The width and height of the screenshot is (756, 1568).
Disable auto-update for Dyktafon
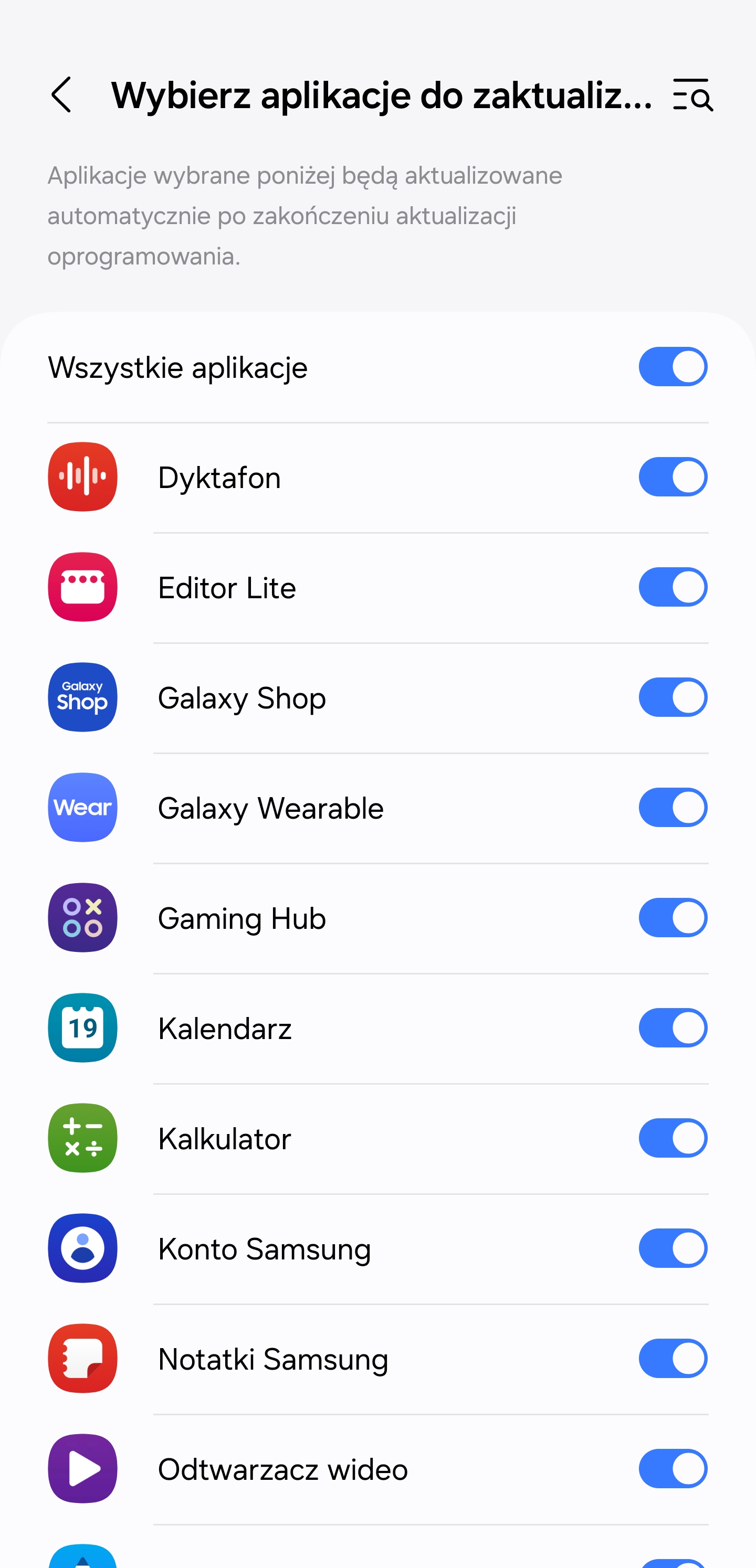pyautogui.click(x=673, y=477)
